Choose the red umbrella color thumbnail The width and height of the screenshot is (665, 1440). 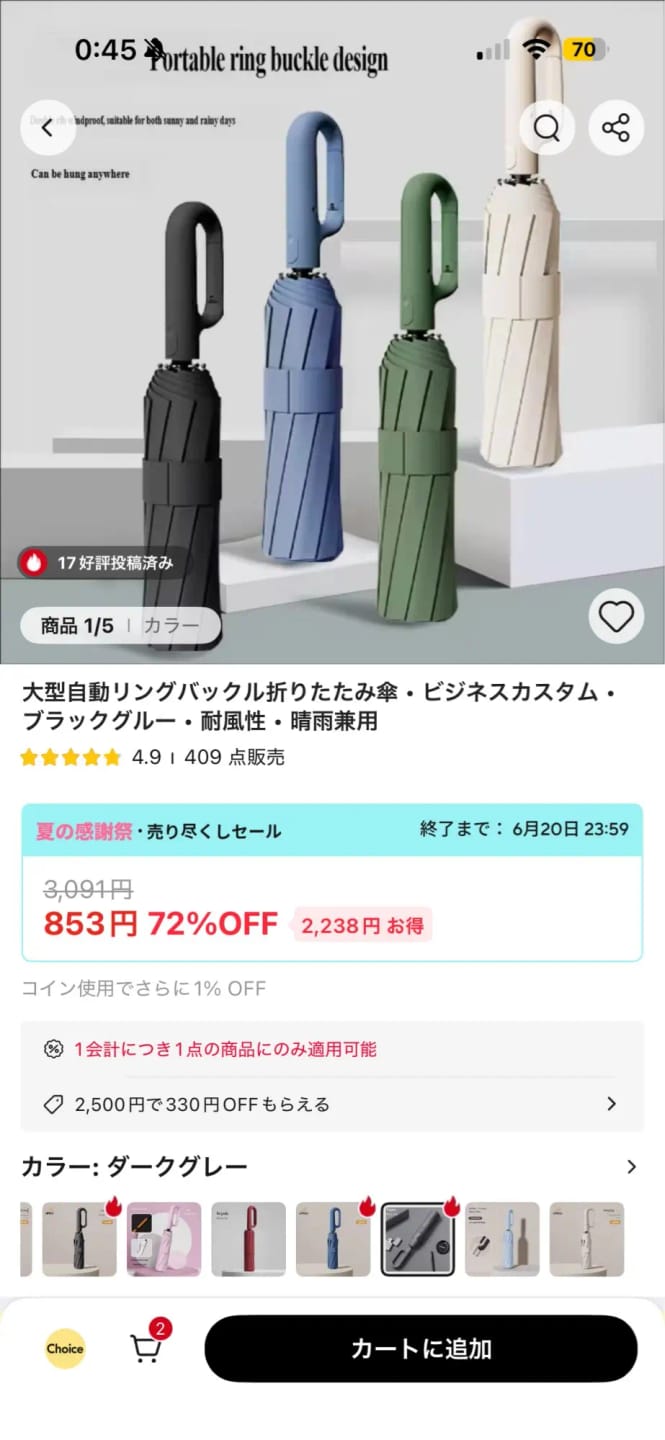(x=249, y=1239)
